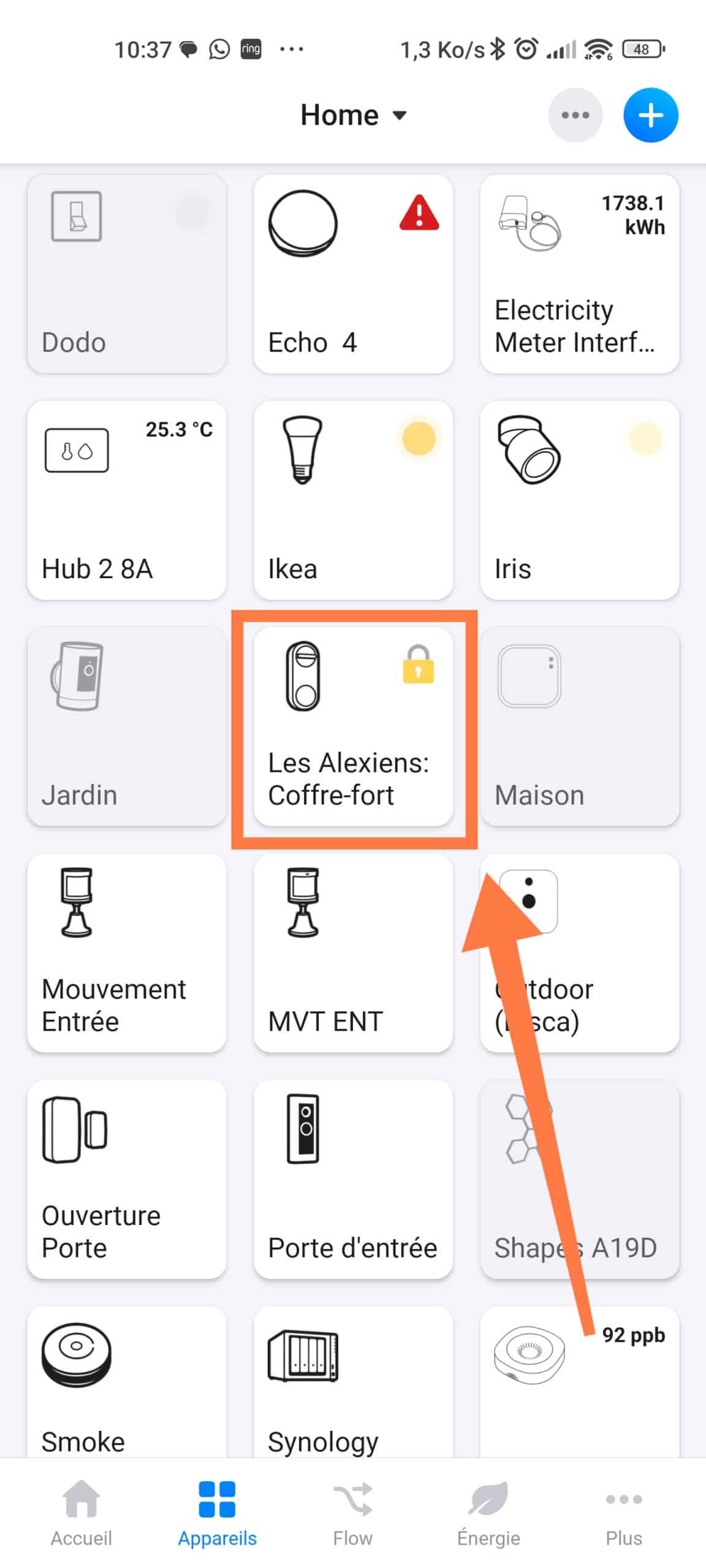
Task: Open the Electricity Meter Interface tile
Action: (x=580, y=274)
